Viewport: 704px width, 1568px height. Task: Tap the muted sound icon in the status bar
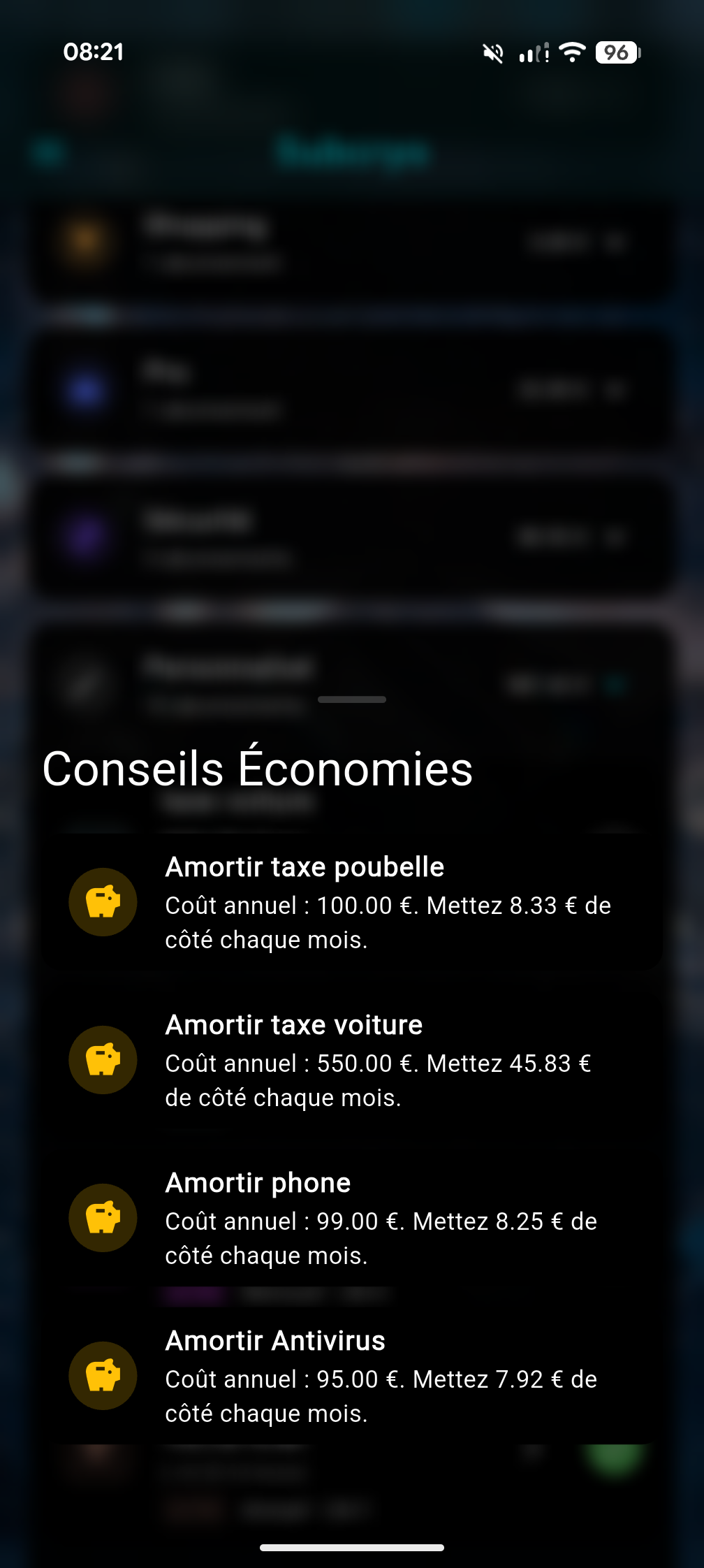click(x=493, y=53)
